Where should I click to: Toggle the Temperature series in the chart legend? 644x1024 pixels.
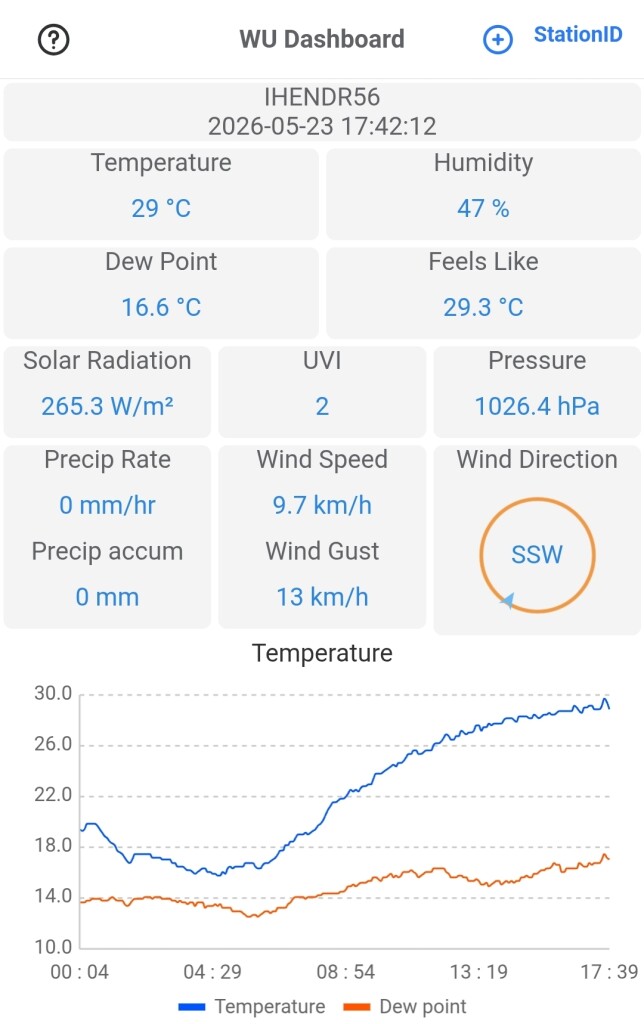pos(251,1006)
